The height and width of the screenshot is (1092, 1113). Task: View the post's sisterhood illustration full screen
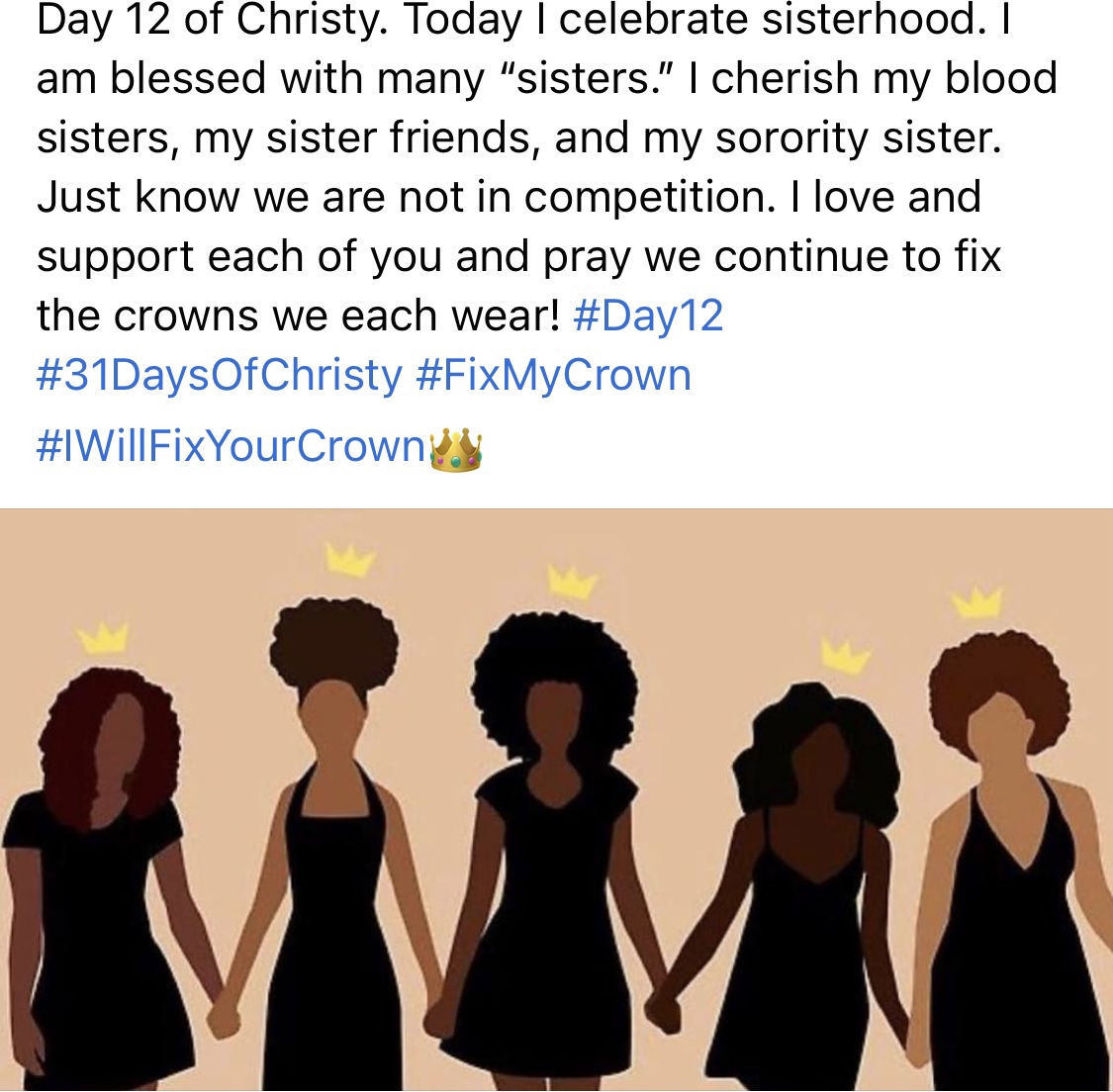tap(556, 799)
